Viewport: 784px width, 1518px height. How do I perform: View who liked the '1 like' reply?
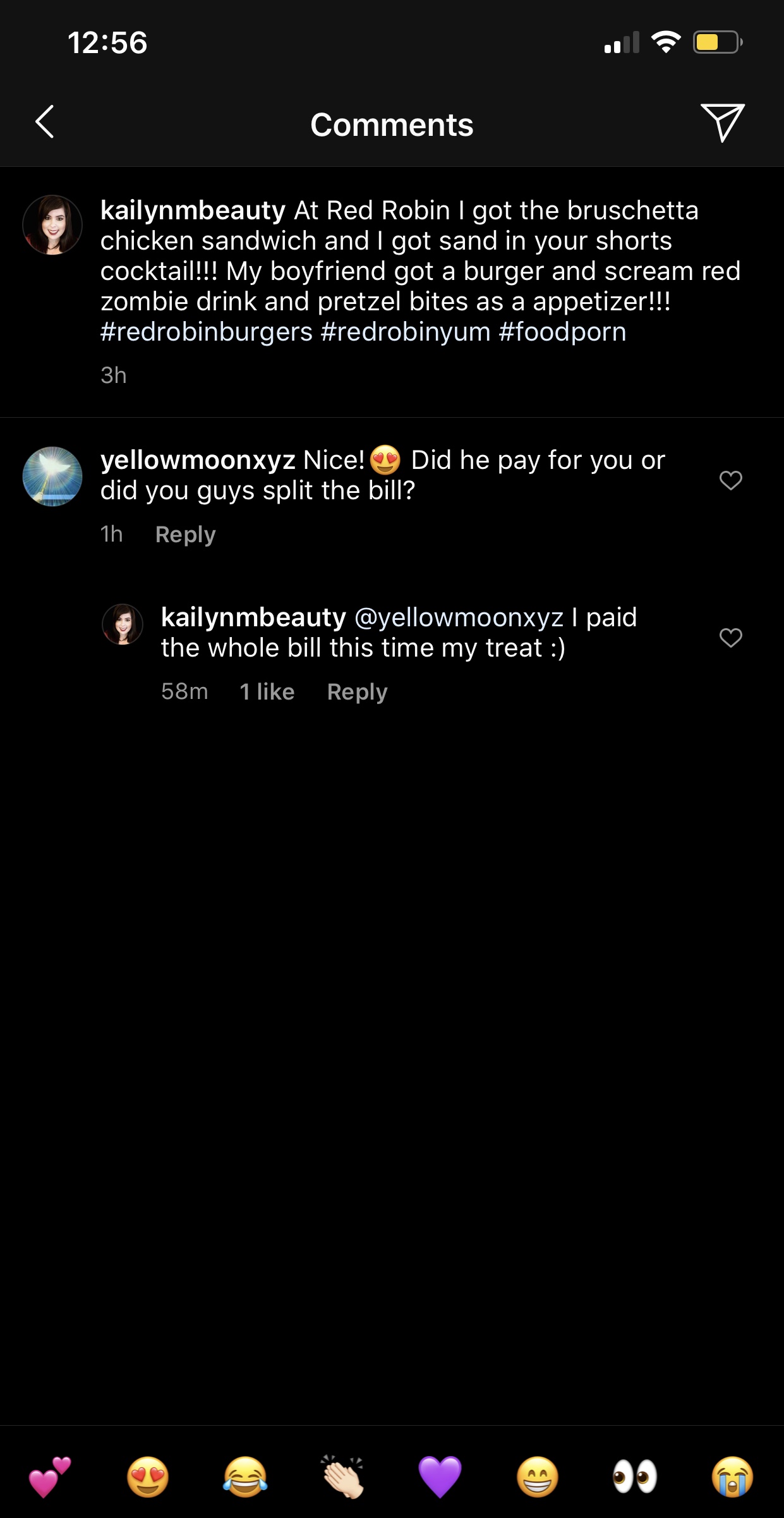[x=267, y=691]
